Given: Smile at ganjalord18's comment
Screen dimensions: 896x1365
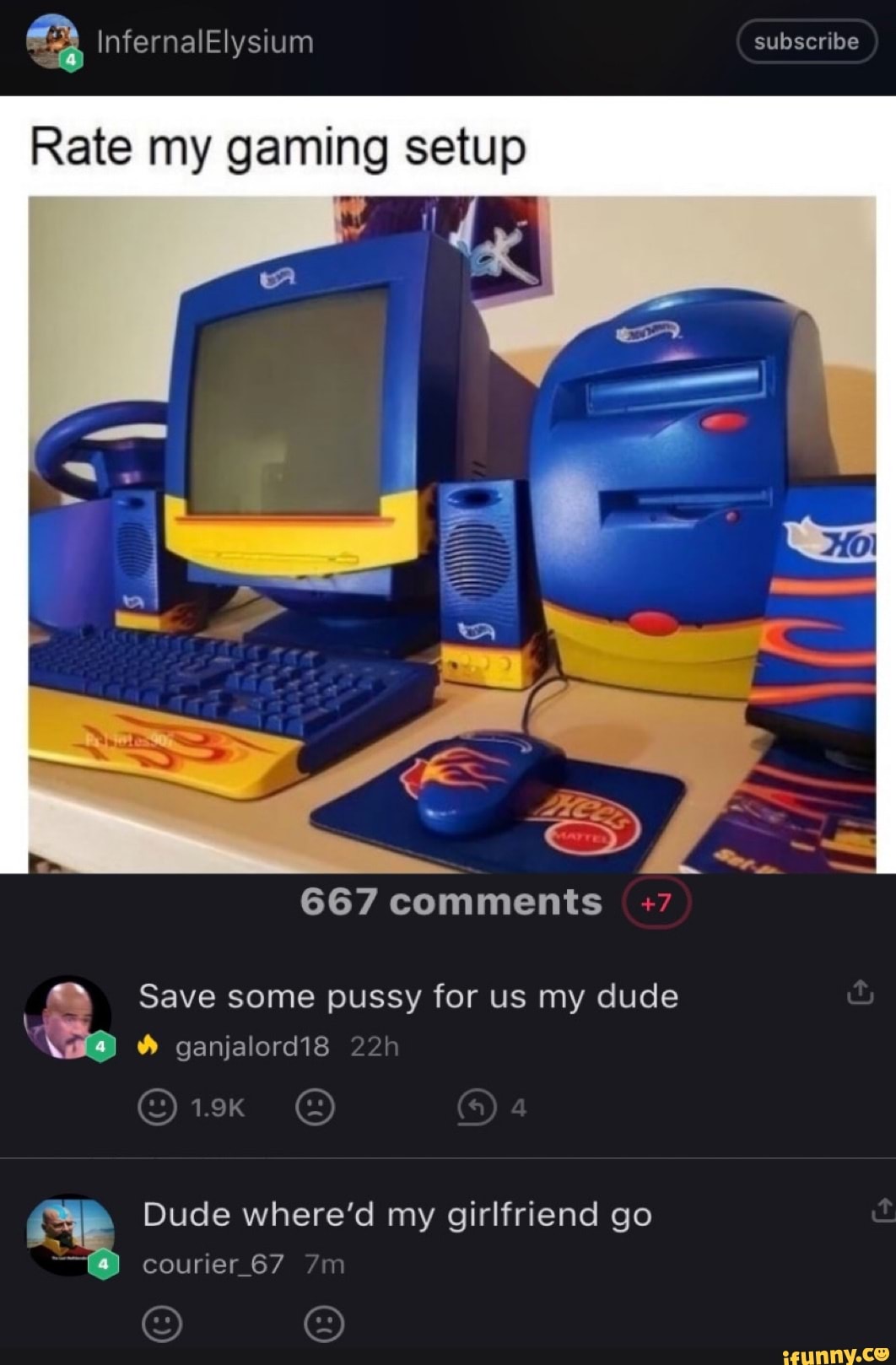Looking at the screenshot, I should 158,1107.
